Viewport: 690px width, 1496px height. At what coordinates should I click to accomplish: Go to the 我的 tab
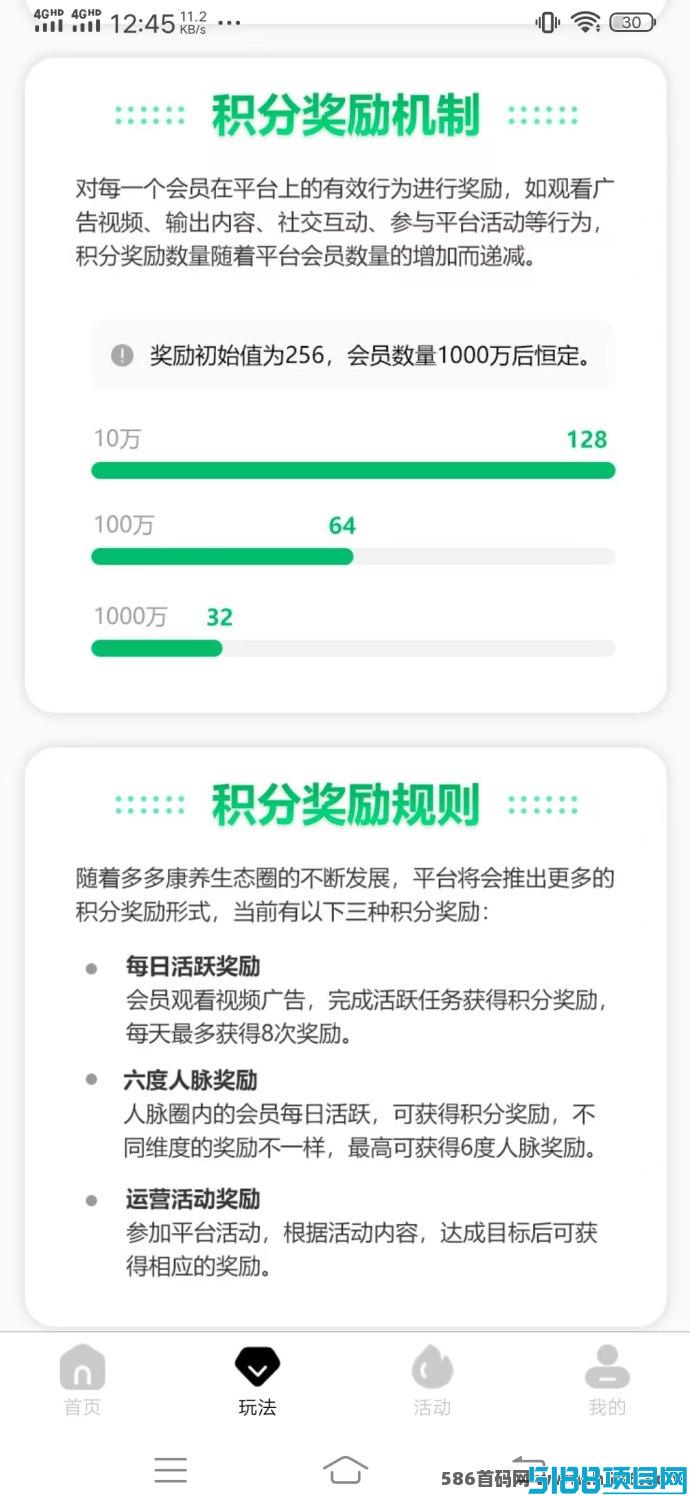(607, 1380)
